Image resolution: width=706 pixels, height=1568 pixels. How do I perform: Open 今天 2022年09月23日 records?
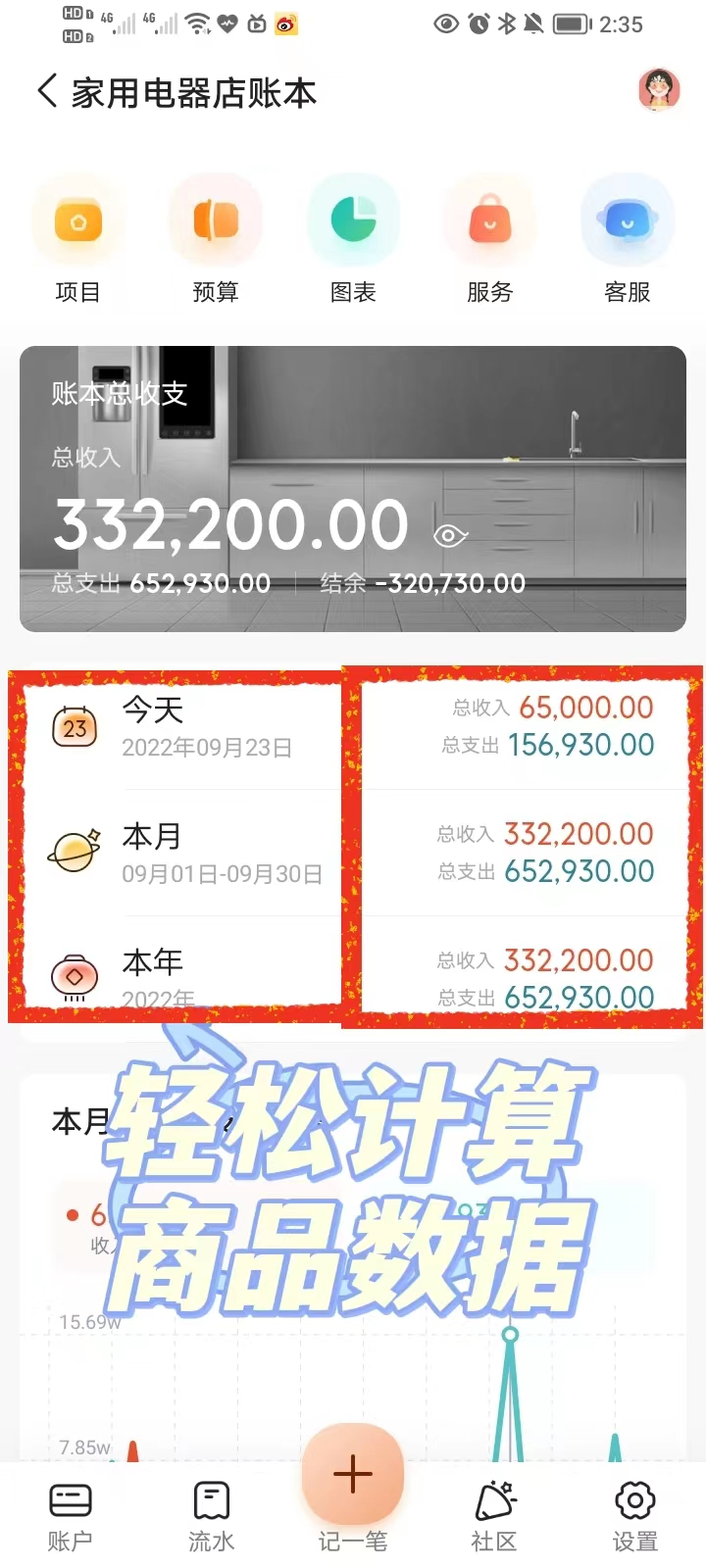(353, 728)
